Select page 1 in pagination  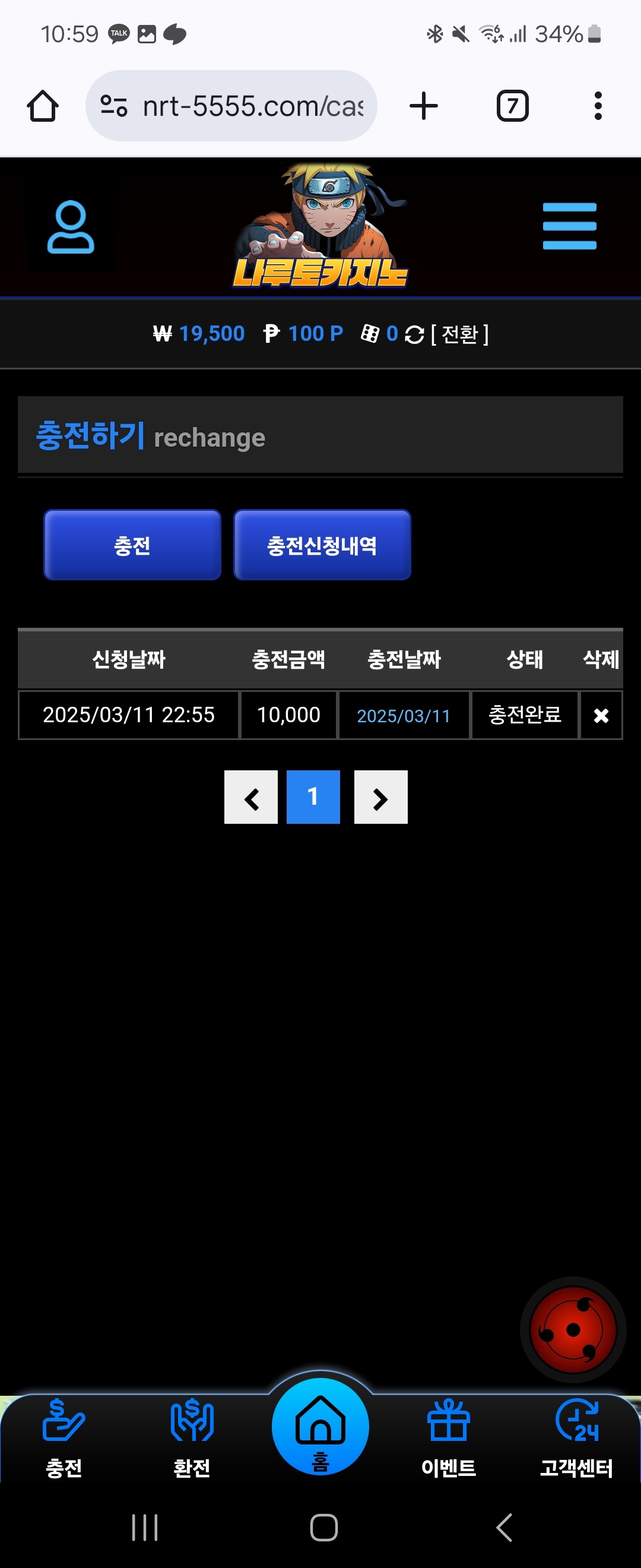click(313, 798)
